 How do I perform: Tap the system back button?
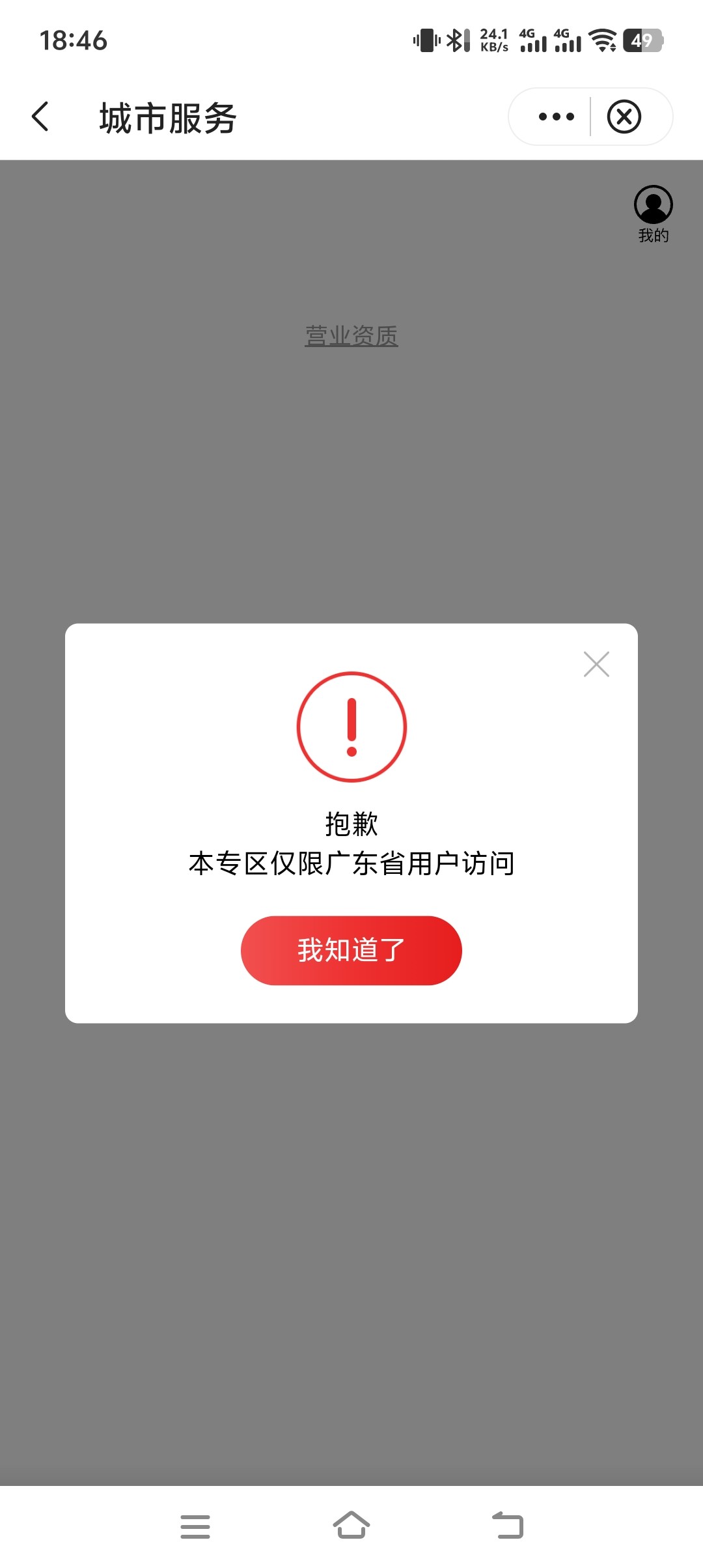508,1525
